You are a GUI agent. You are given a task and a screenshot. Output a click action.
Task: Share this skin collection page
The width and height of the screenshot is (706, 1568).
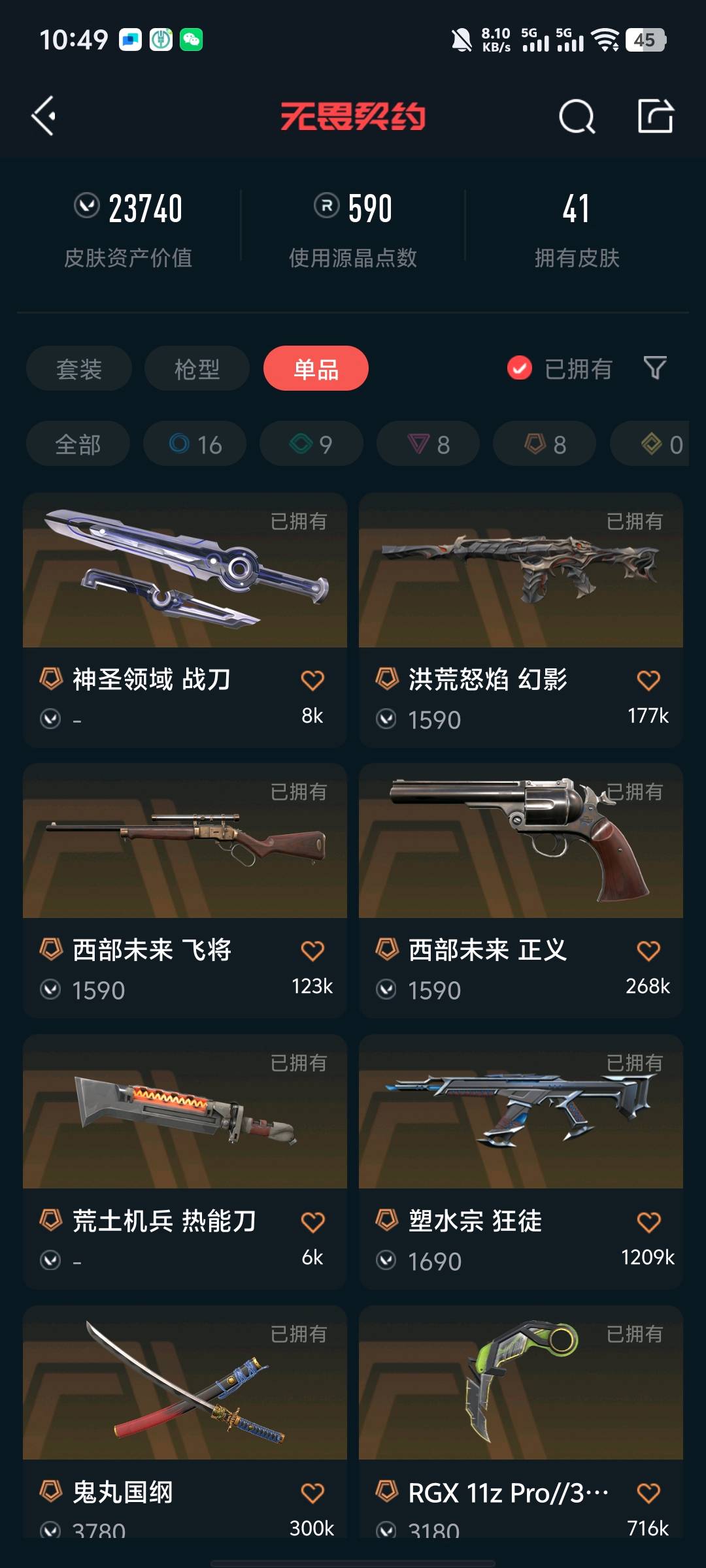coord(655,116)
